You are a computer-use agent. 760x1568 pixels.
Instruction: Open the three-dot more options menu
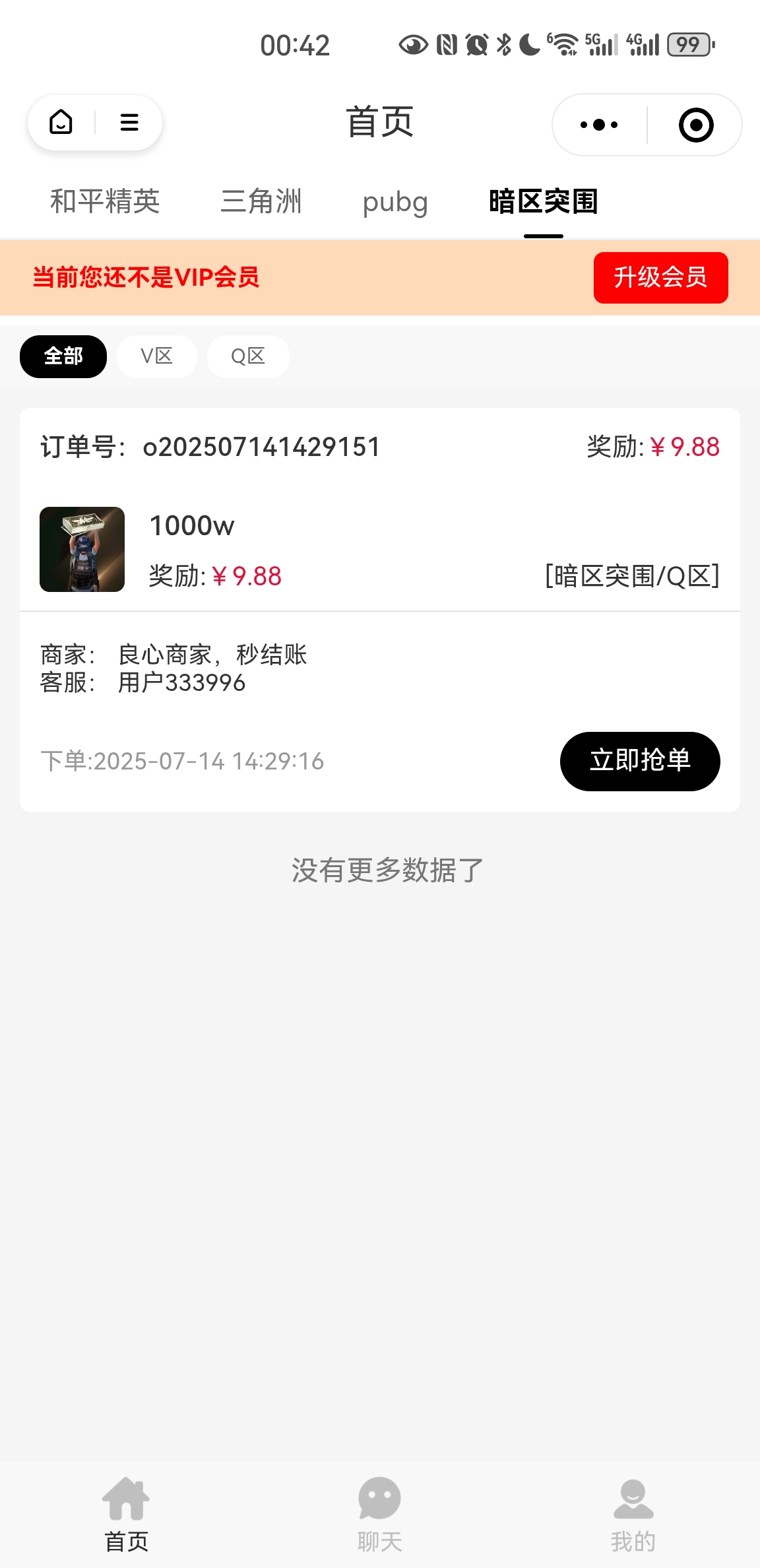pos(597,124)
